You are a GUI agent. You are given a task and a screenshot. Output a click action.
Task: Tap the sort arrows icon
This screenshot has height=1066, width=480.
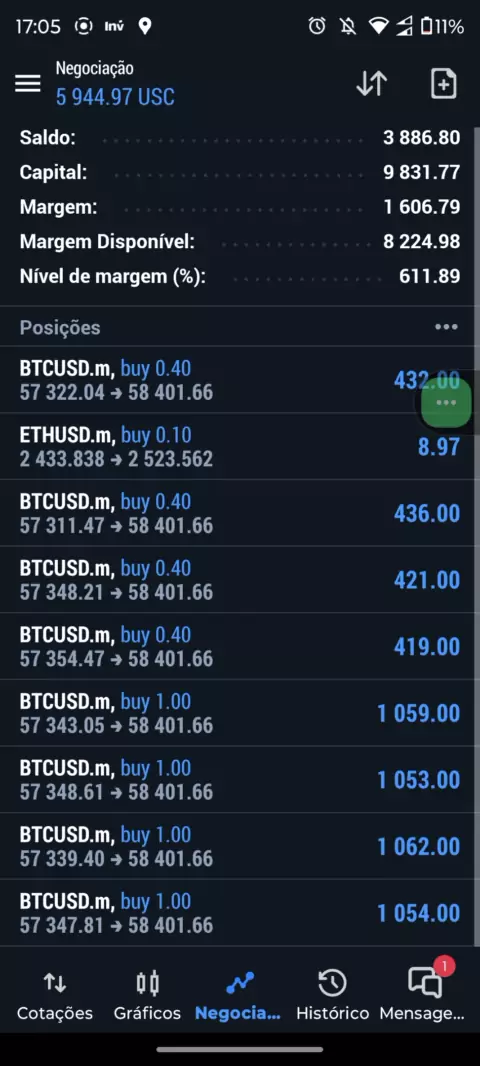pyautogui.click(x=372, y=84)
